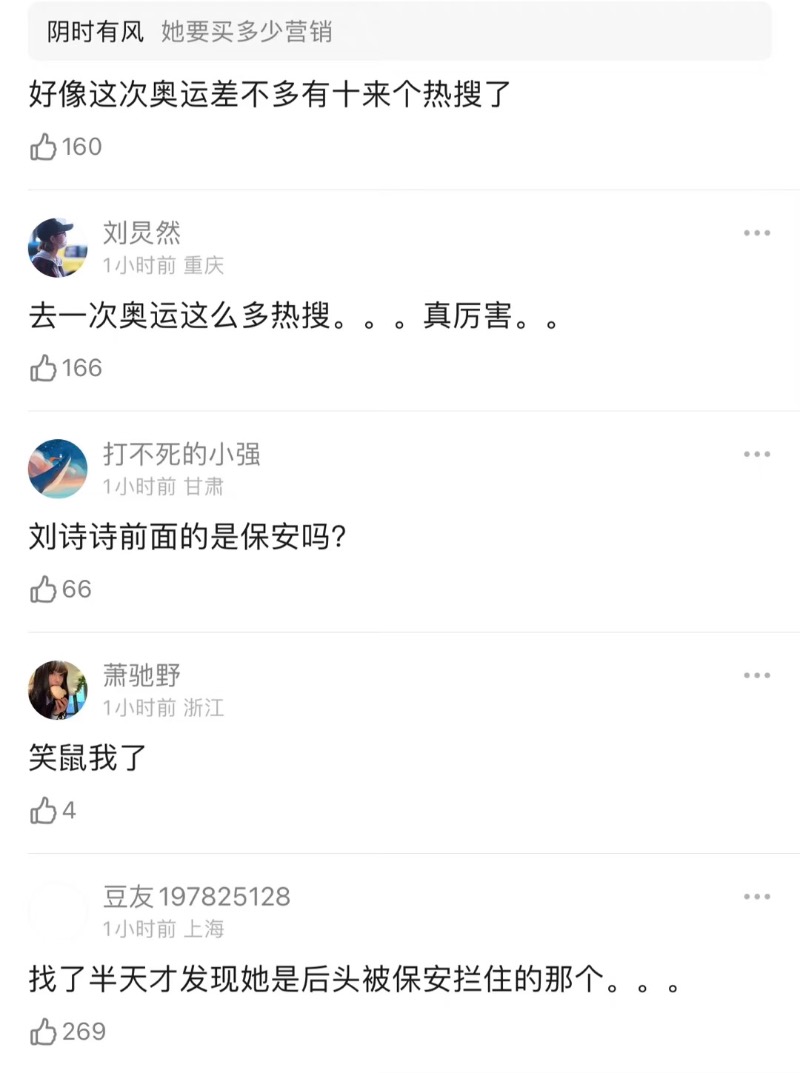This screenshot has height=1073, width=800.
Task: Visit 萧驰野's profile avatar
Action: [58, 689]
